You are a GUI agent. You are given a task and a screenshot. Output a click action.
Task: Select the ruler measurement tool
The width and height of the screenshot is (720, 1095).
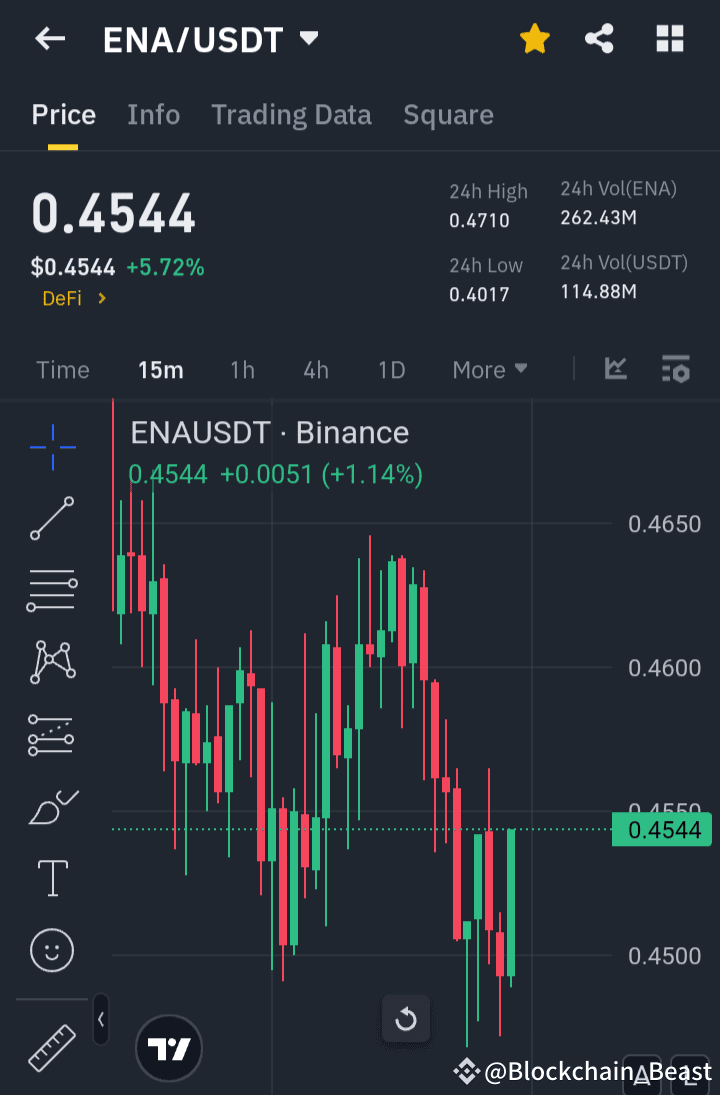(x=51, y=1048)
